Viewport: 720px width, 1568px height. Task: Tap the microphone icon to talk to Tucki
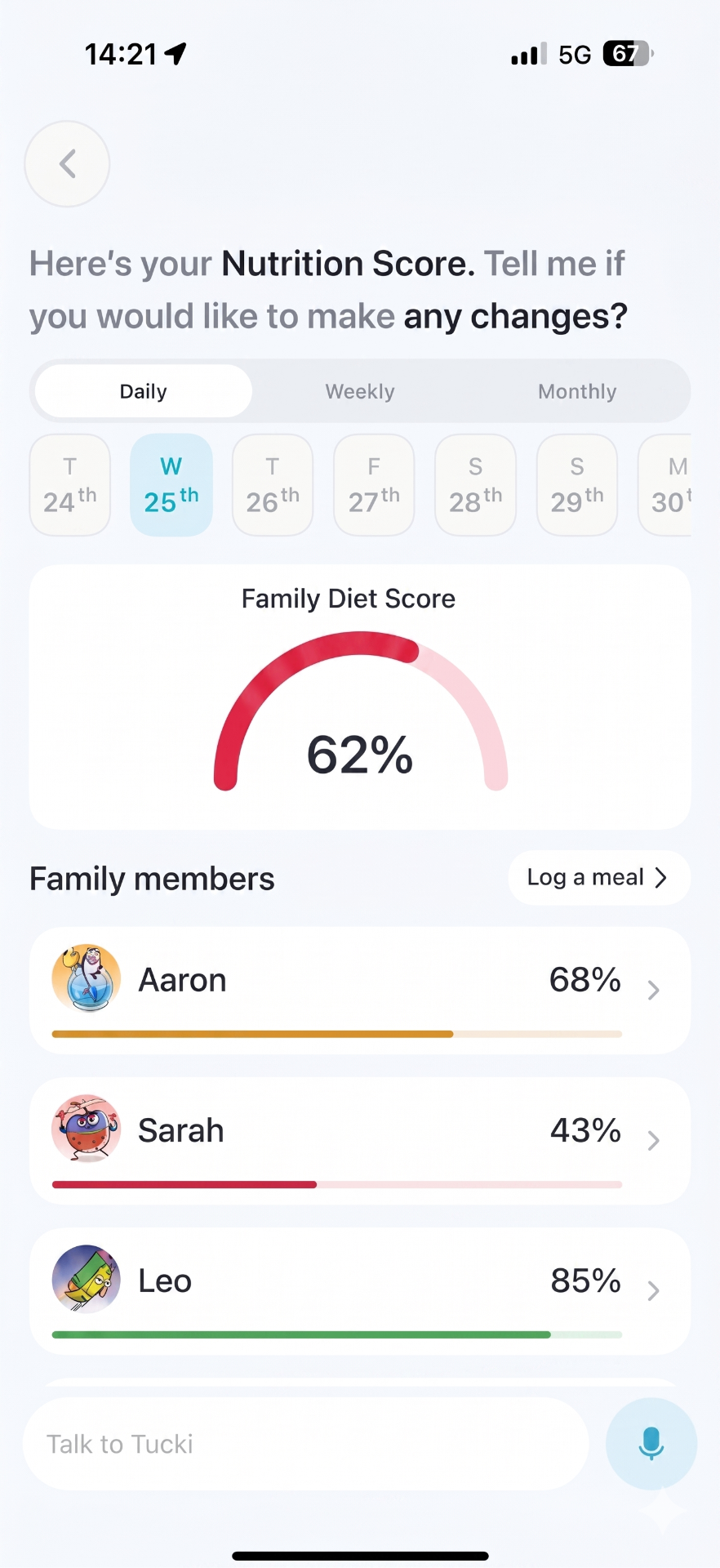[x=651, y=1443]
